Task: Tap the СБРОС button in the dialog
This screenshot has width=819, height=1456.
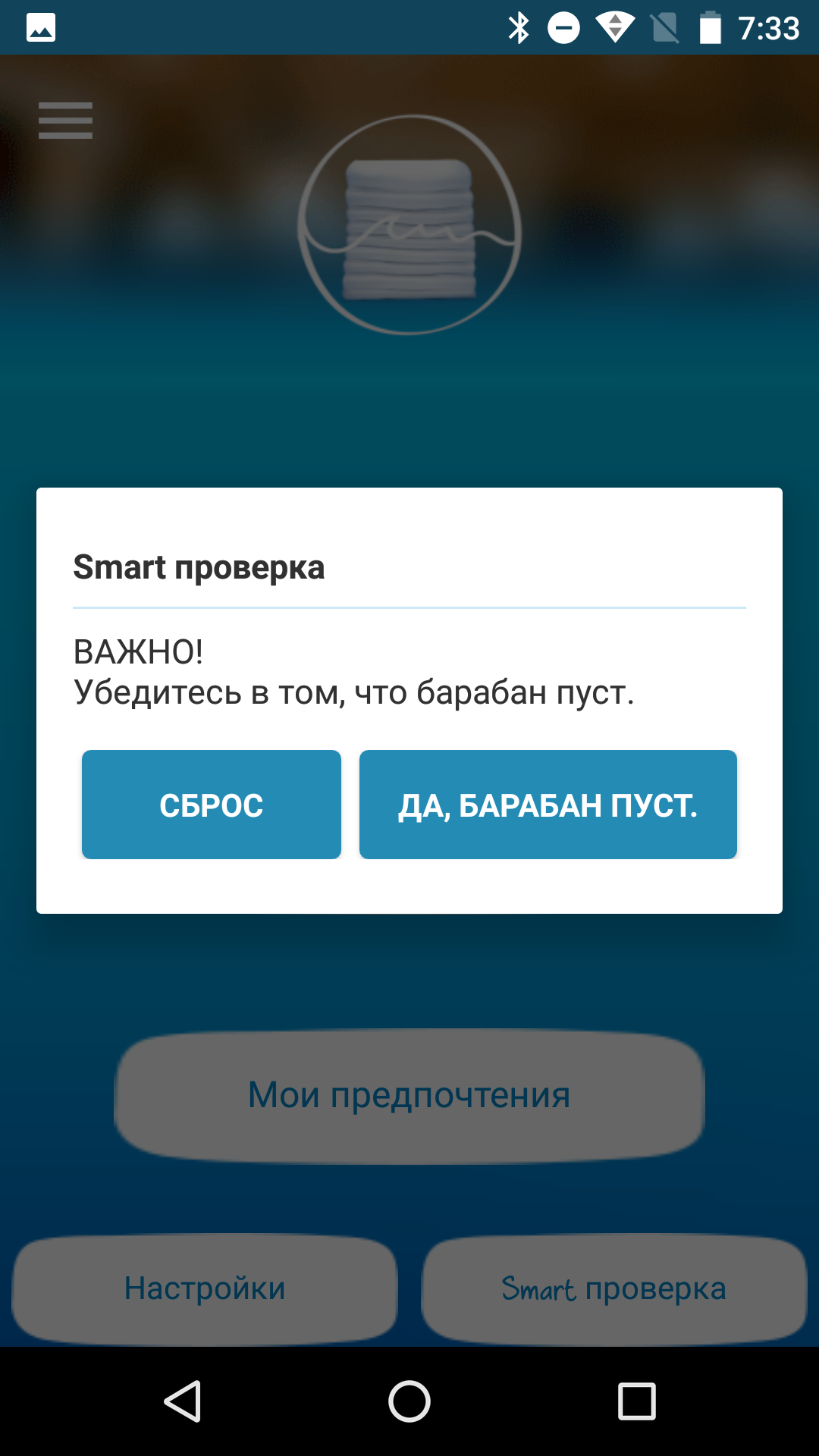Action: coord(211,805)
